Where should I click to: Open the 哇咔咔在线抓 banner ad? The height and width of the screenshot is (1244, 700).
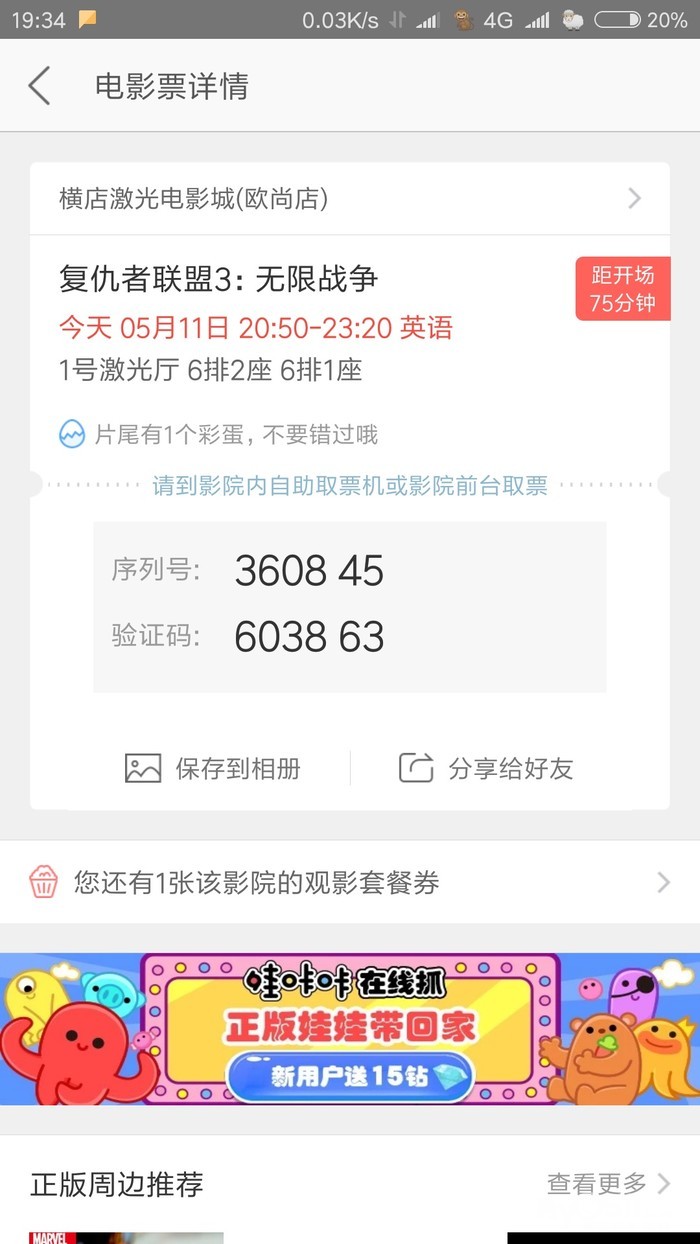[350, 1029]
